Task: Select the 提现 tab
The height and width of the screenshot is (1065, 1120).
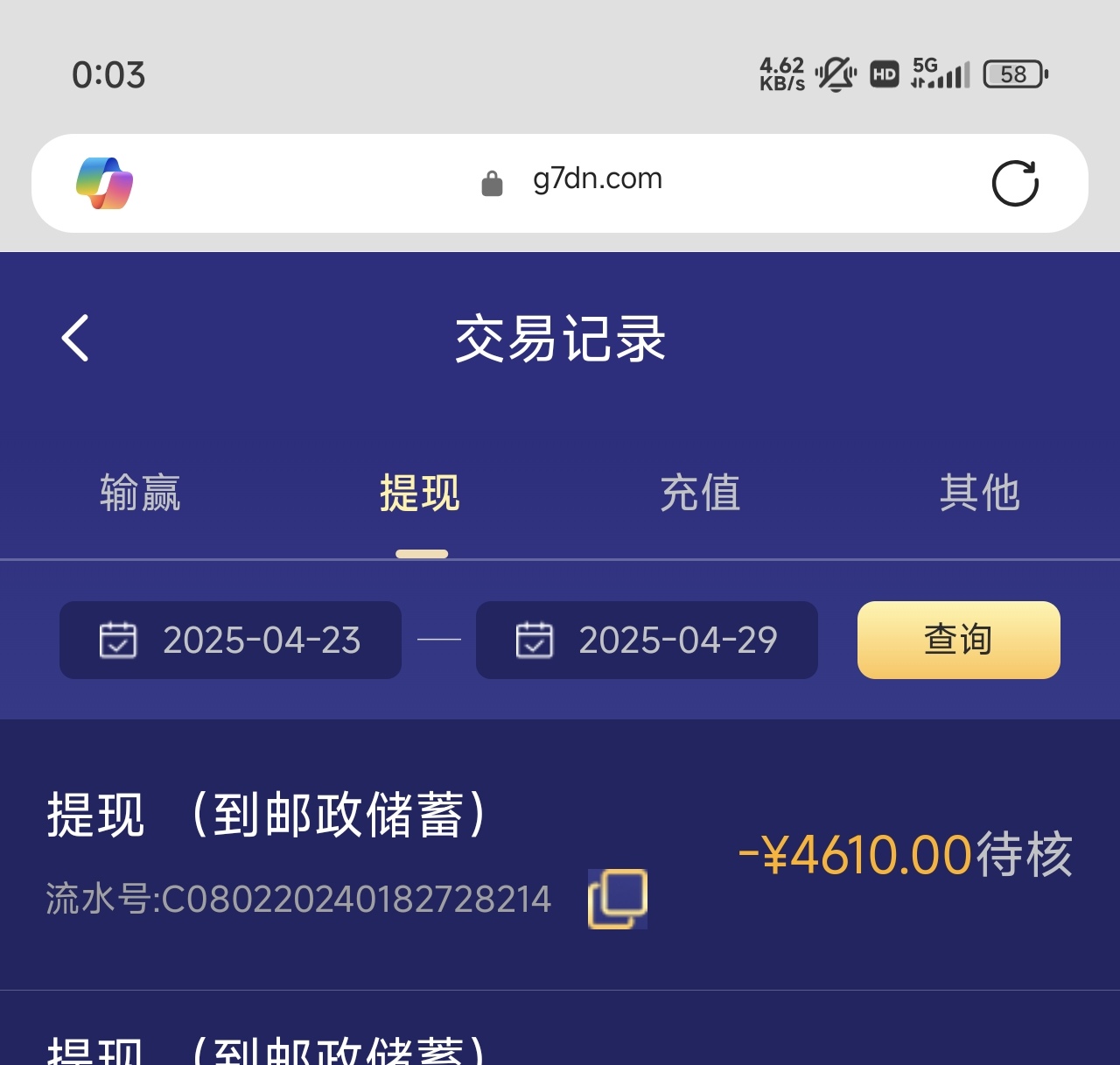Action: (420, 493)
